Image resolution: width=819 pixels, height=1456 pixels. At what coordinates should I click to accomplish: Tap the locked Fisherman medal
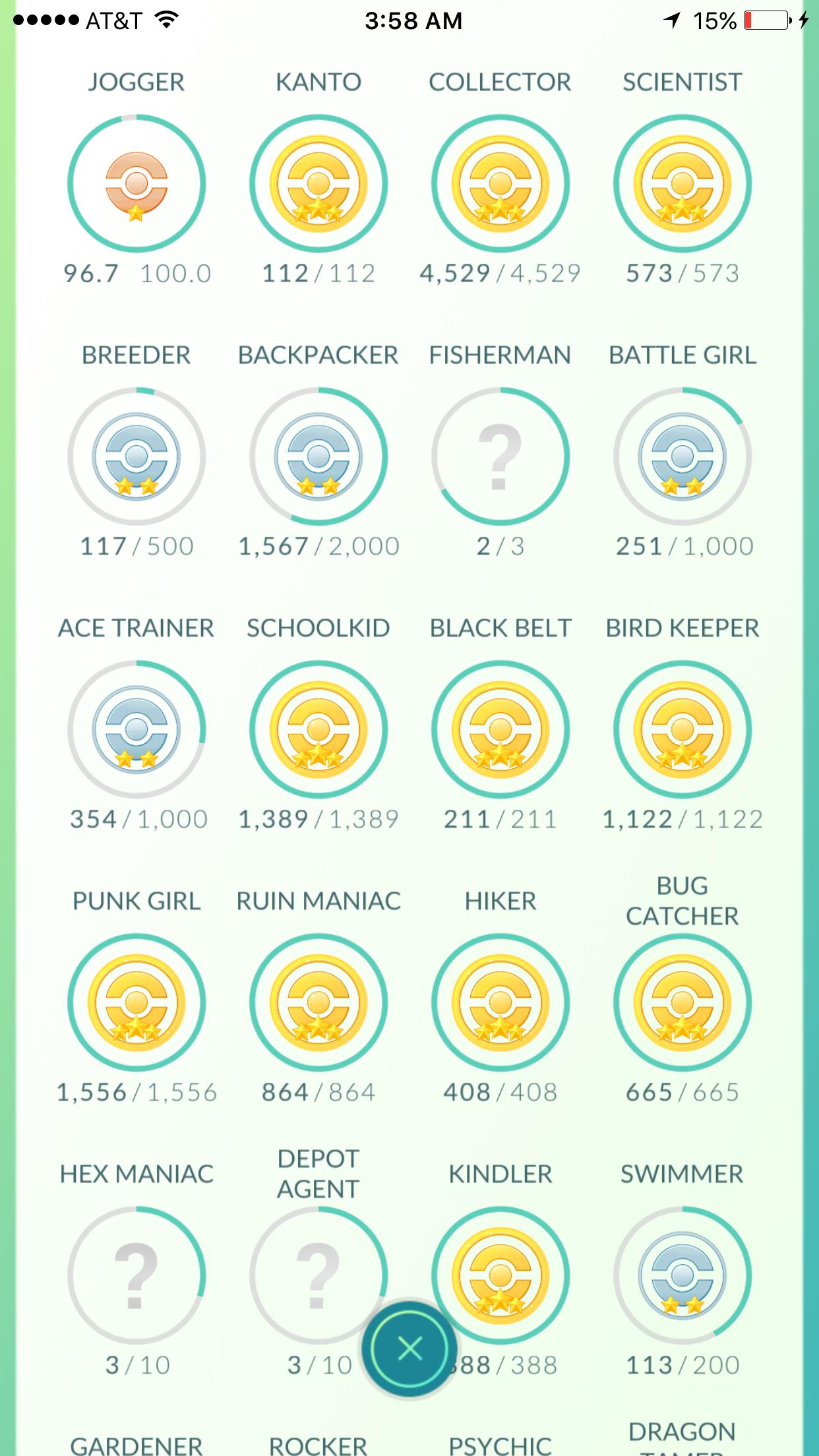tap(501, 456)
